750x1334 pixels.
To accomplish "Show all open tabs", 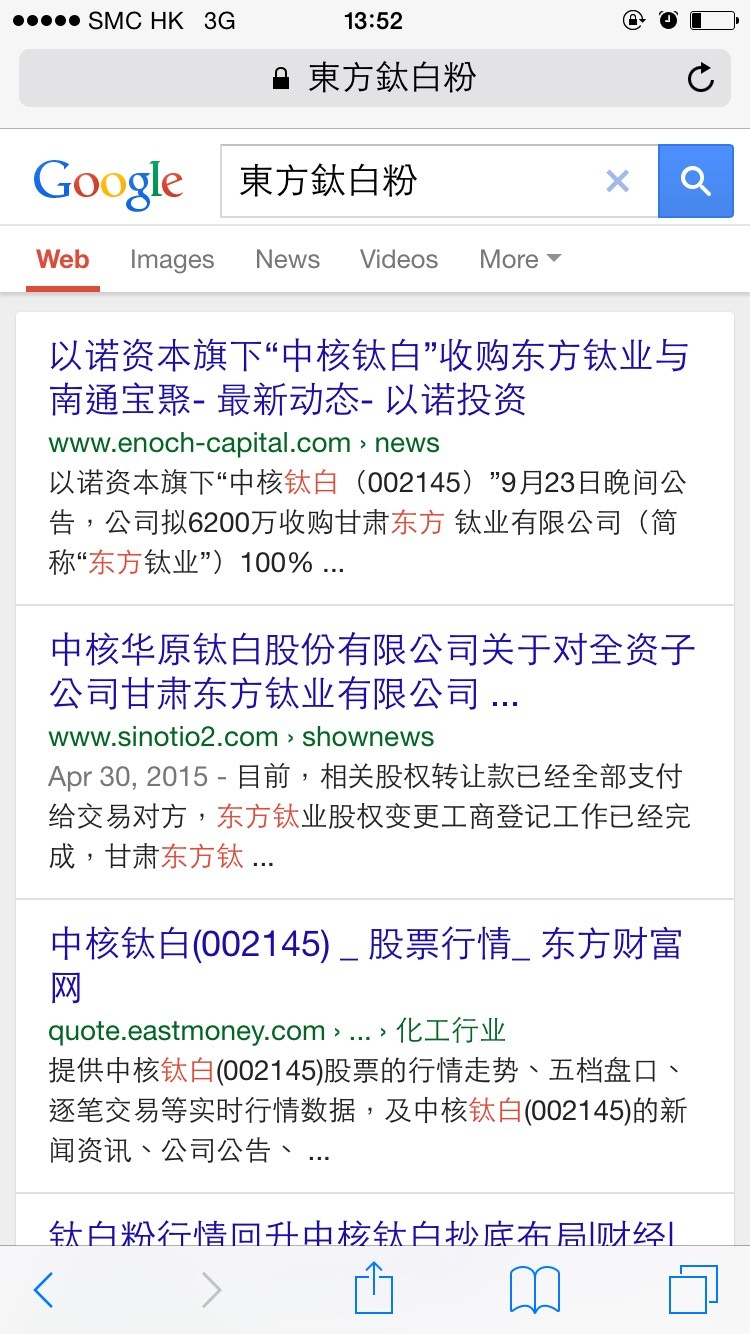I will [692, 1290].
